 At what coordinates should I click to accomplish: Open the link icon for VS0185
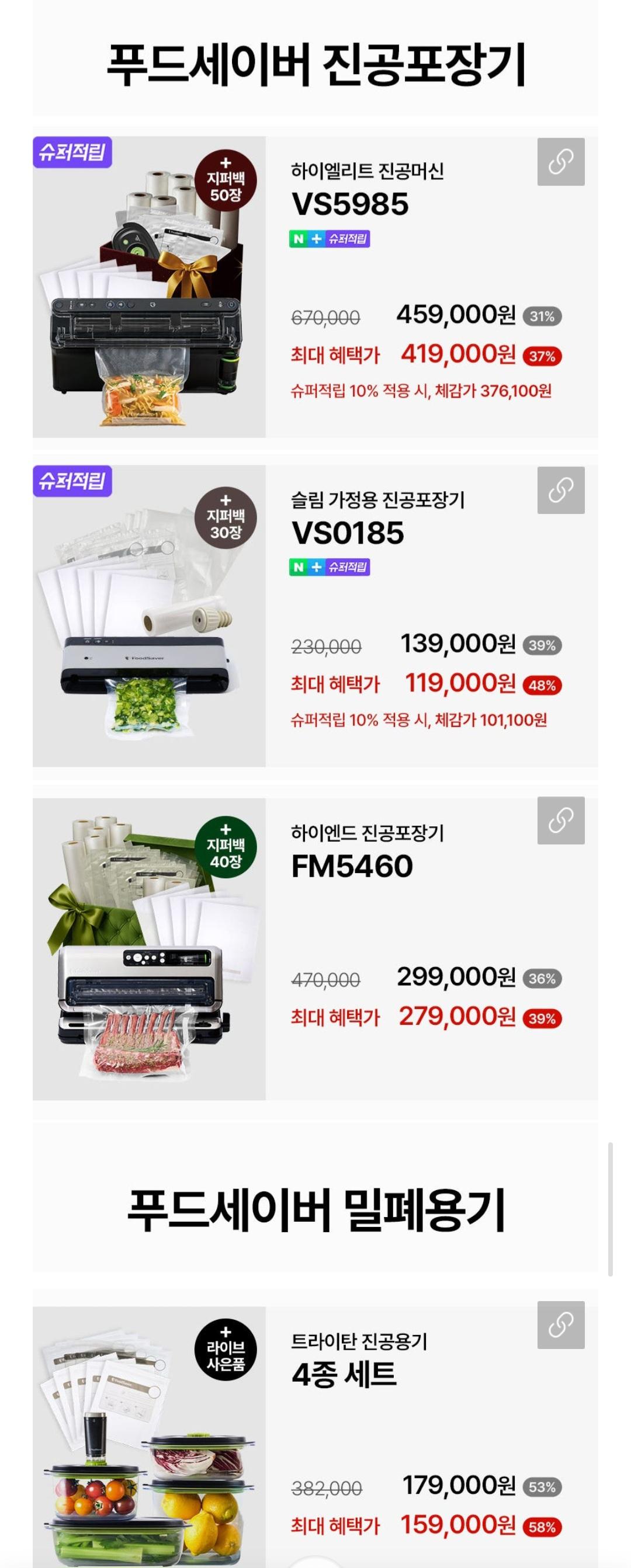pyautogui.click(x=560, y=491)
